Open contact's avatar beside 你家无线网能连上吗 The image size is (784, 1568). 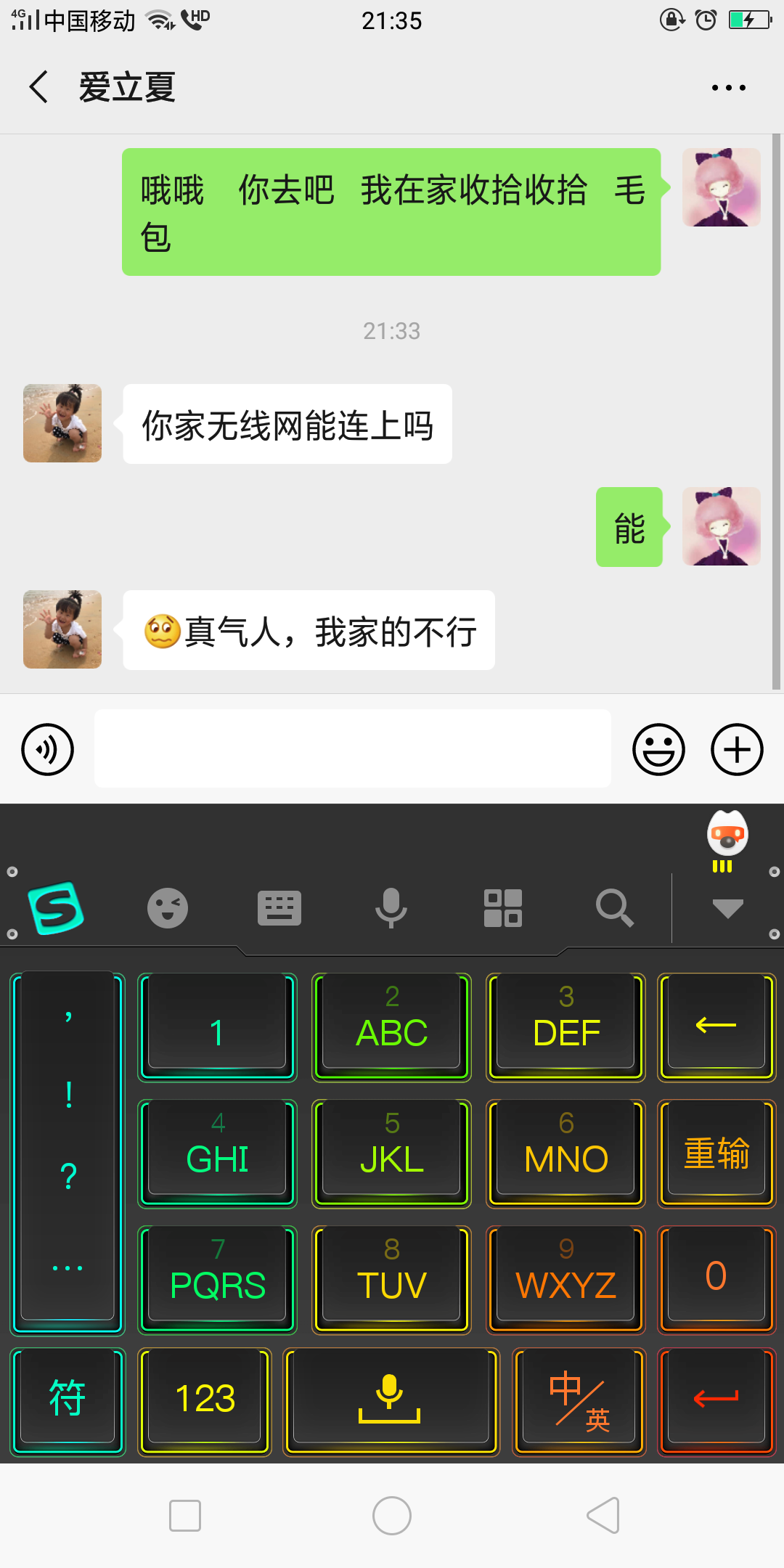[x=62, y=423]
